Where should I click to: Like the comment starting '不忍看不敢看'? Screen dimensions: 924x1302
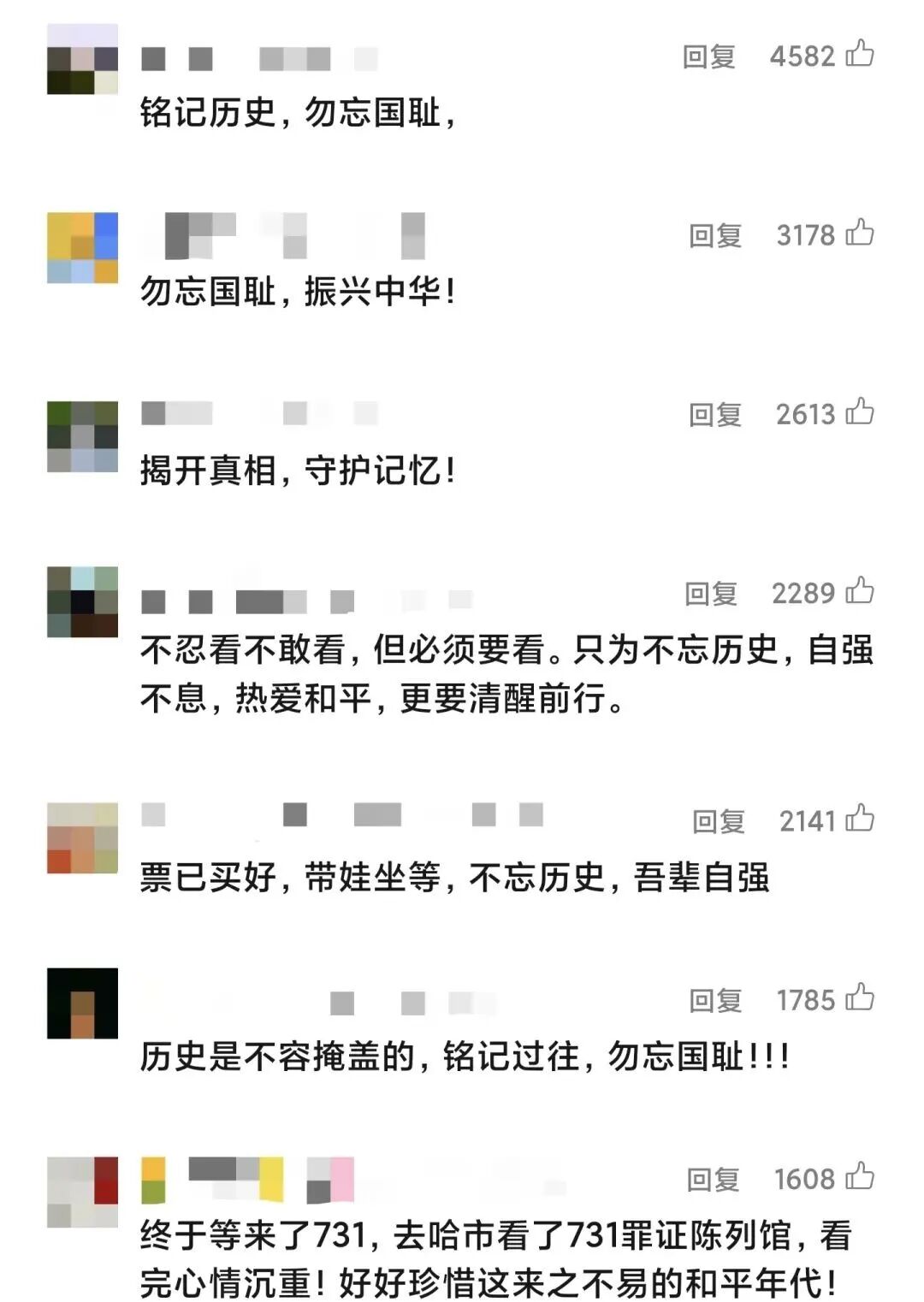click(860, 591)
